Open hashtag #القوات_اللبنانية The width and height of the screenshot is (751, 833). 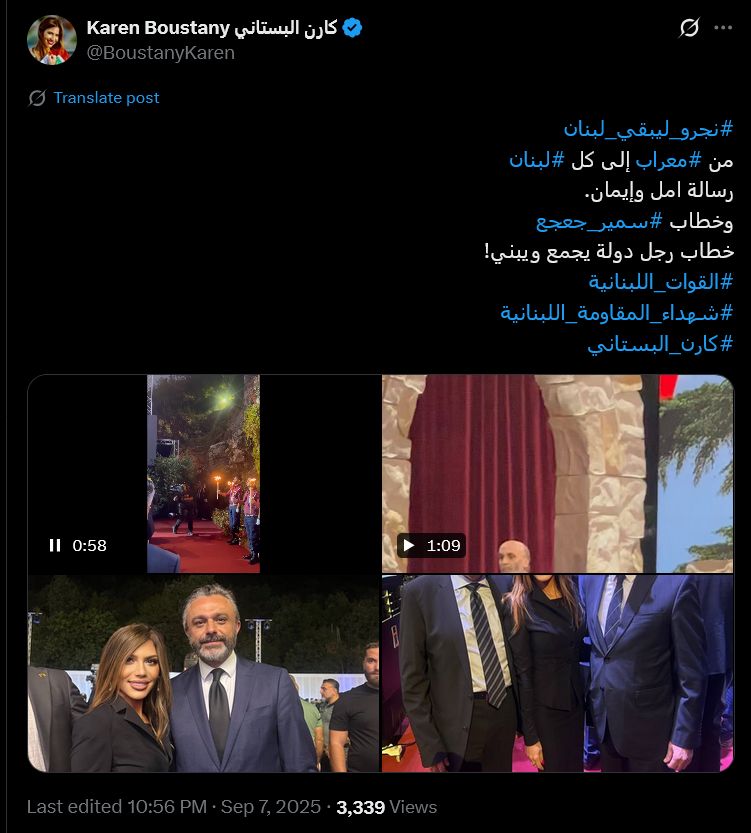660,281
